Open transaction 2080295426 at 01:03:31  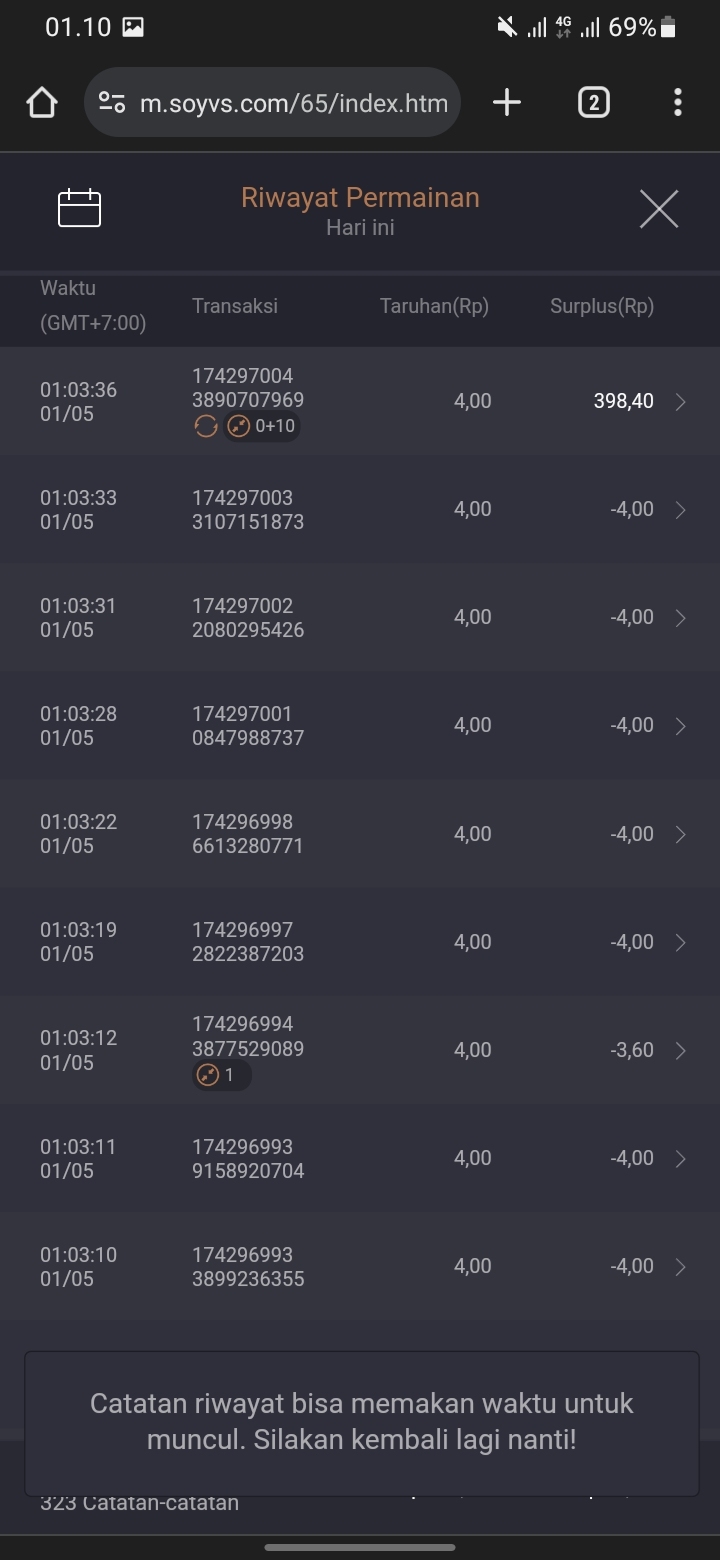[360, 618]
